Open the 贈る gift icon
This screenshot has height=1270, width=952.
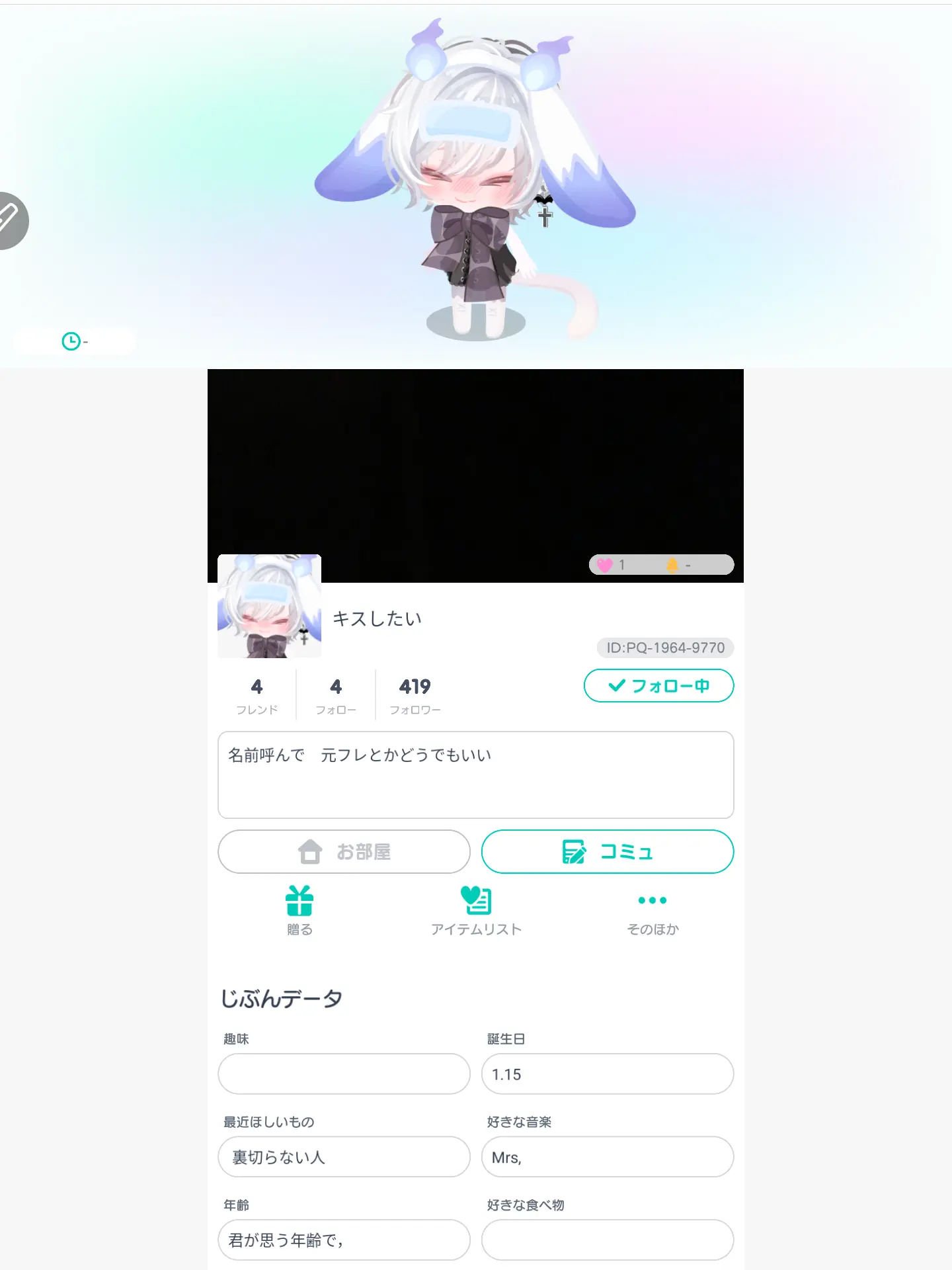coord(300,900)
